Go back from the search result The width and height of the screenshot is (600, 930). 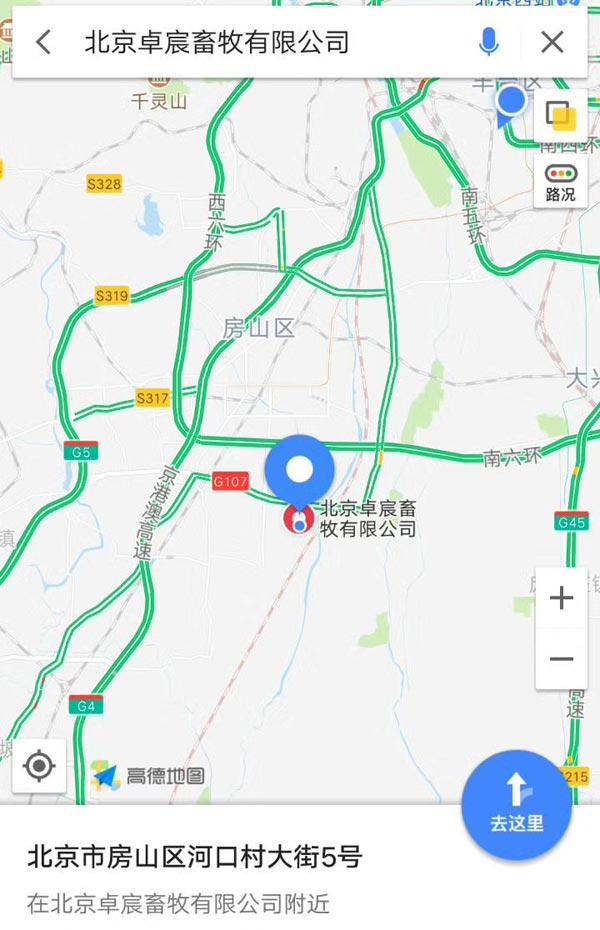[42, 42]
